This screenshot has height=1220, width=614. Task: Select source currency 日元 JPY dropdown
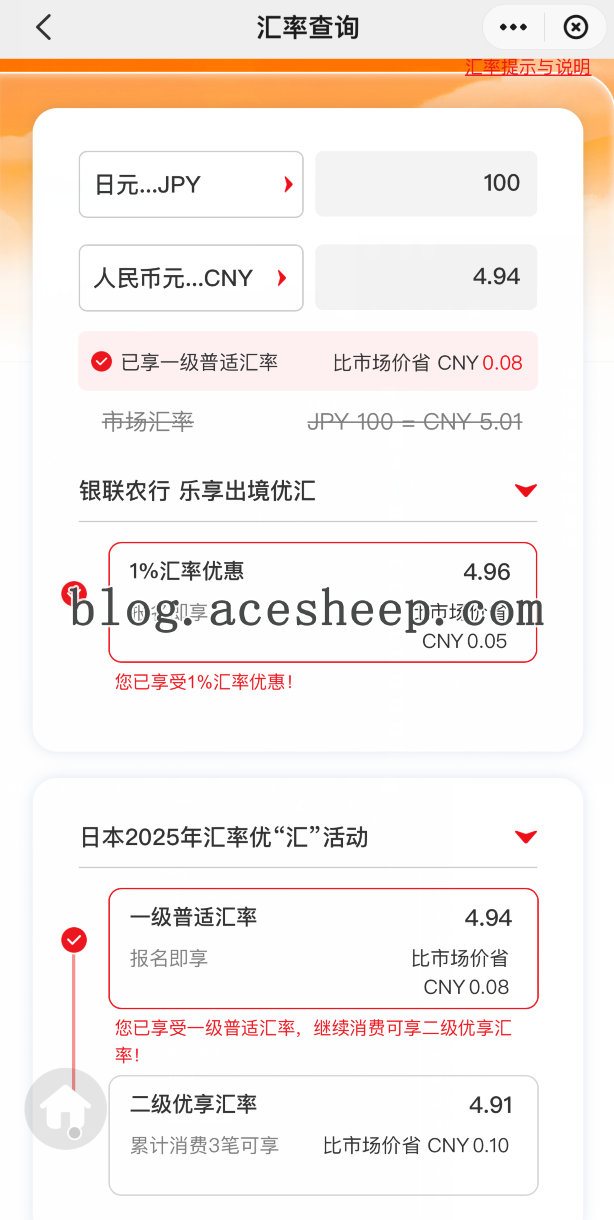pyautogui.click(x=191, y=184)
